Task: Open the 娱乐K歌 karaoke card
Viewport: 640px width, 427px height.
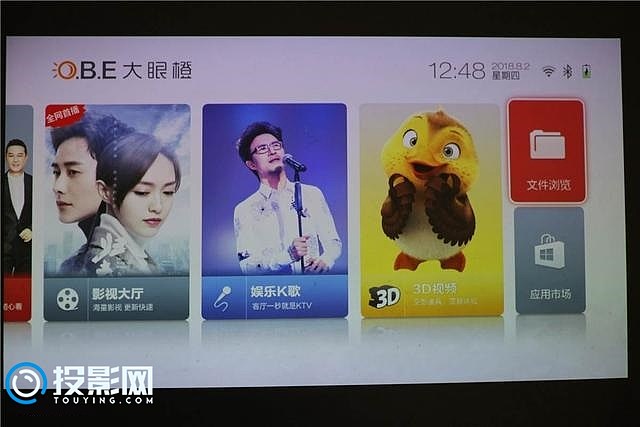Action: click(x=274, y=212)
